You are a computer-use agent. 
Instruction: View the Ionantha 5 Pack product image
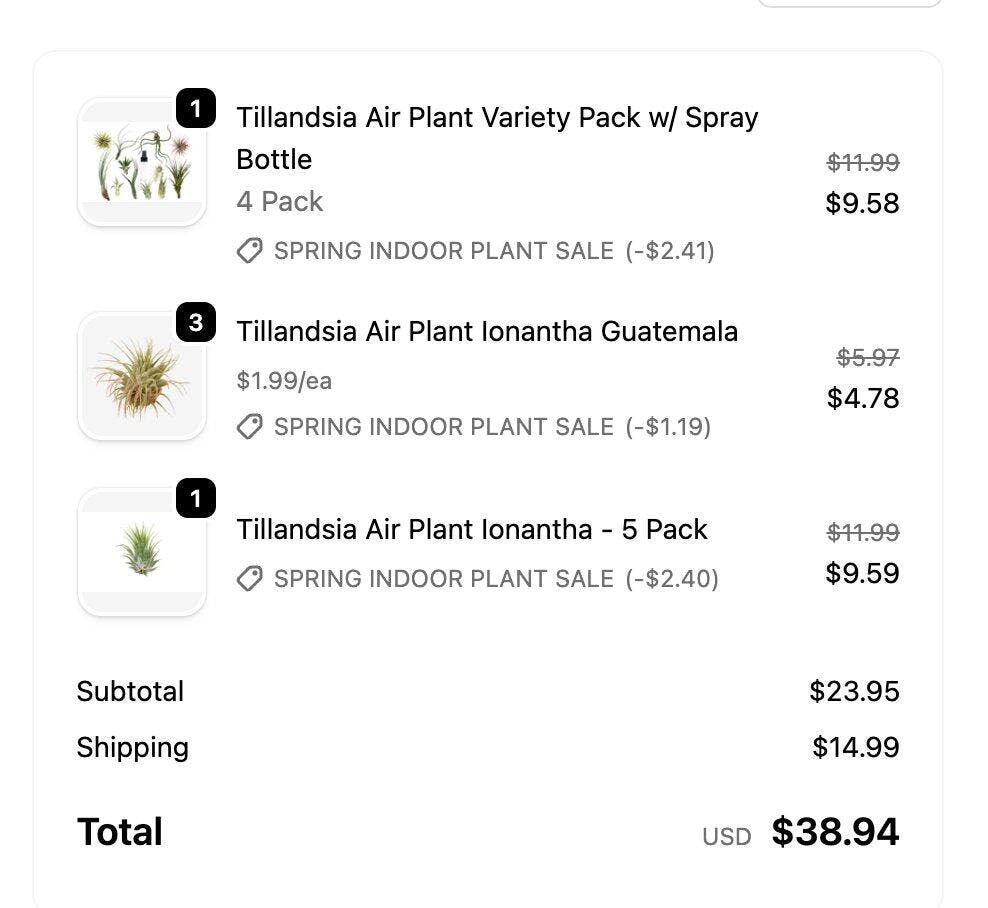point(141,552)
